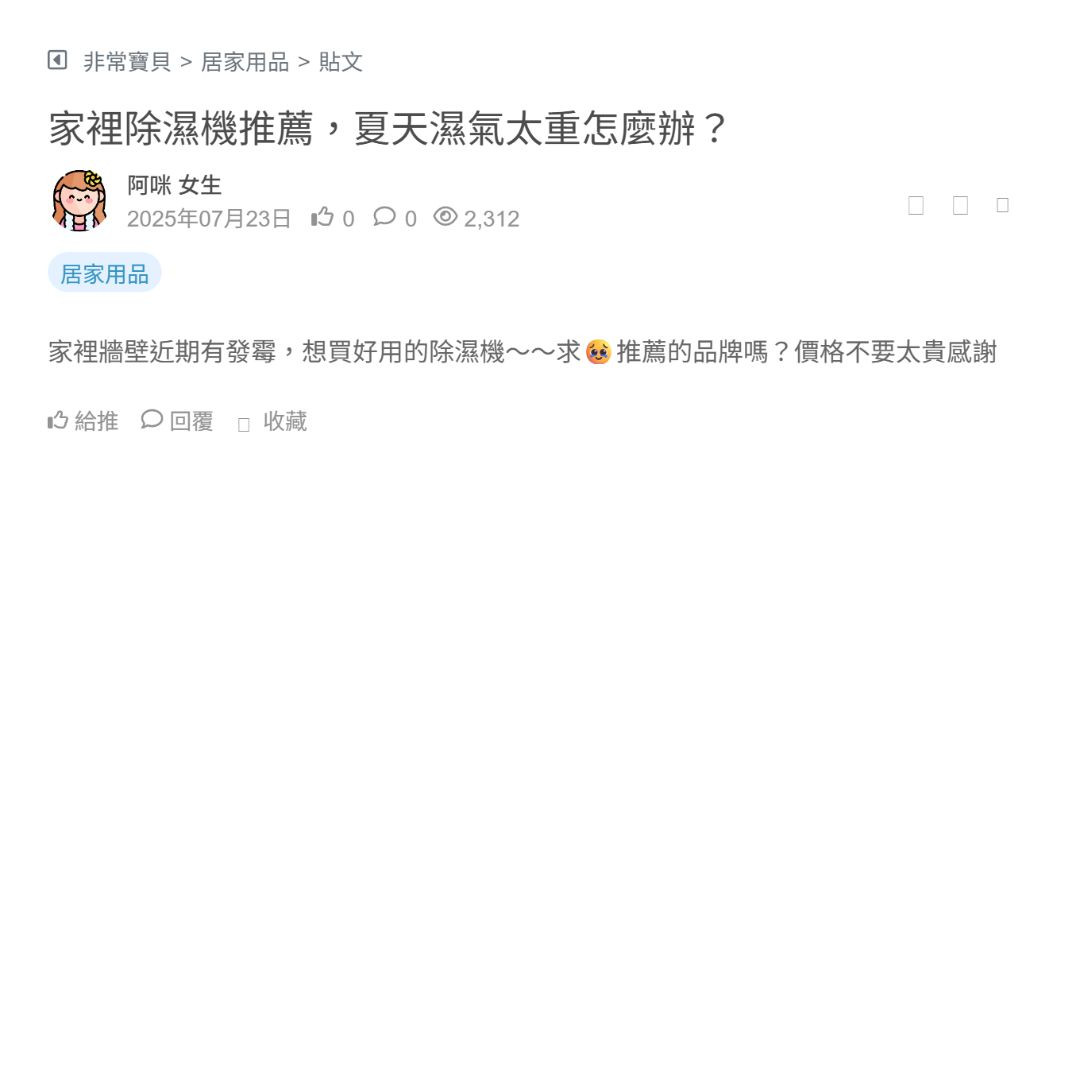Tap the back arrow icon in breadcrumb
This screenshot has width=1080, height=1080.
pyautogui.click(x=57, y=61)
